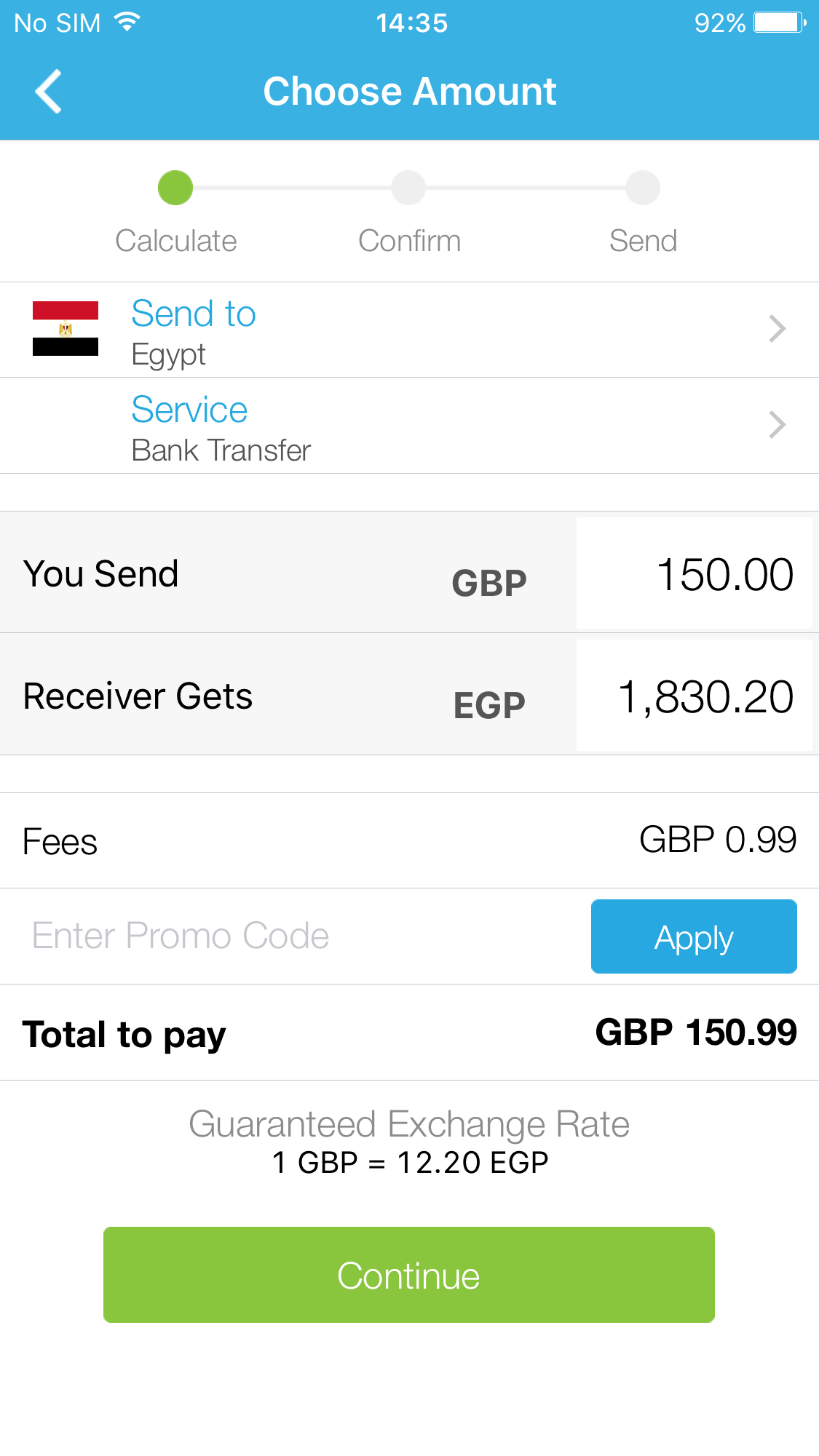Tap the No SIM status indicator
The width and height of the screenshot is (819, 1456).
(x=57, y=22)
